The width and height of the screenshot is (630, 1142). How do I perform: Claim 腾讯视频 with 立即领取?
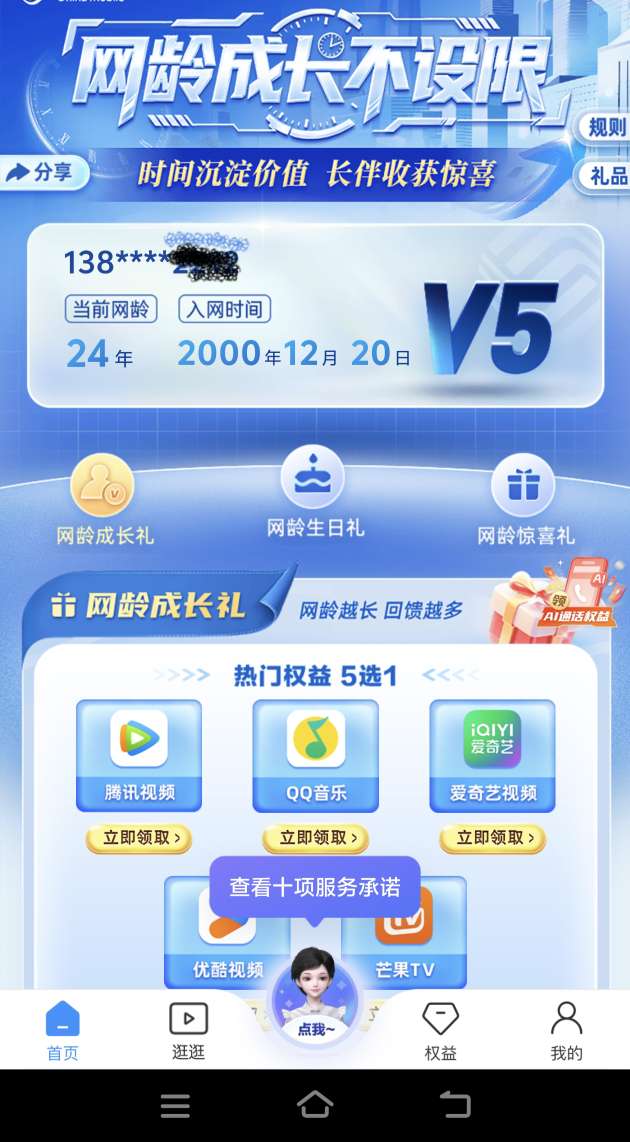tap(139, 838)
